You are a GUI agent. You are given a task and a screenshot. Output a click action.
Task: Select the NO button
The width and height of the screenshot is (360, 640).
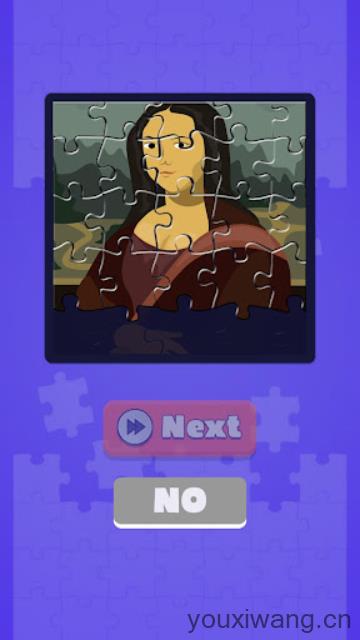point(180,502)
